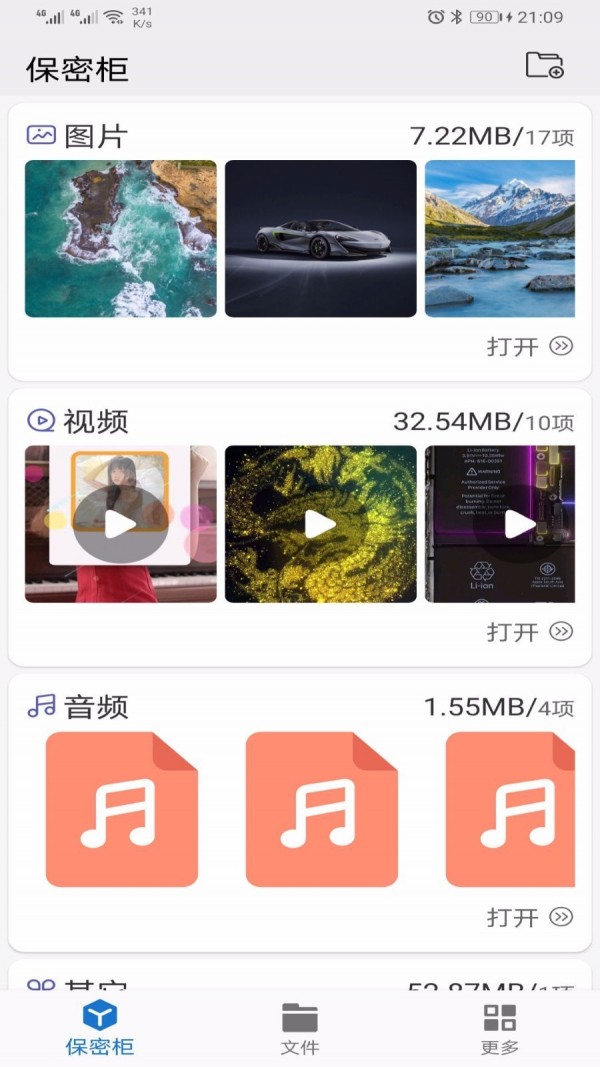Select the 保密柜 tab
This screenshot has width=600, height=1067.
click(x=100, y=1028)
